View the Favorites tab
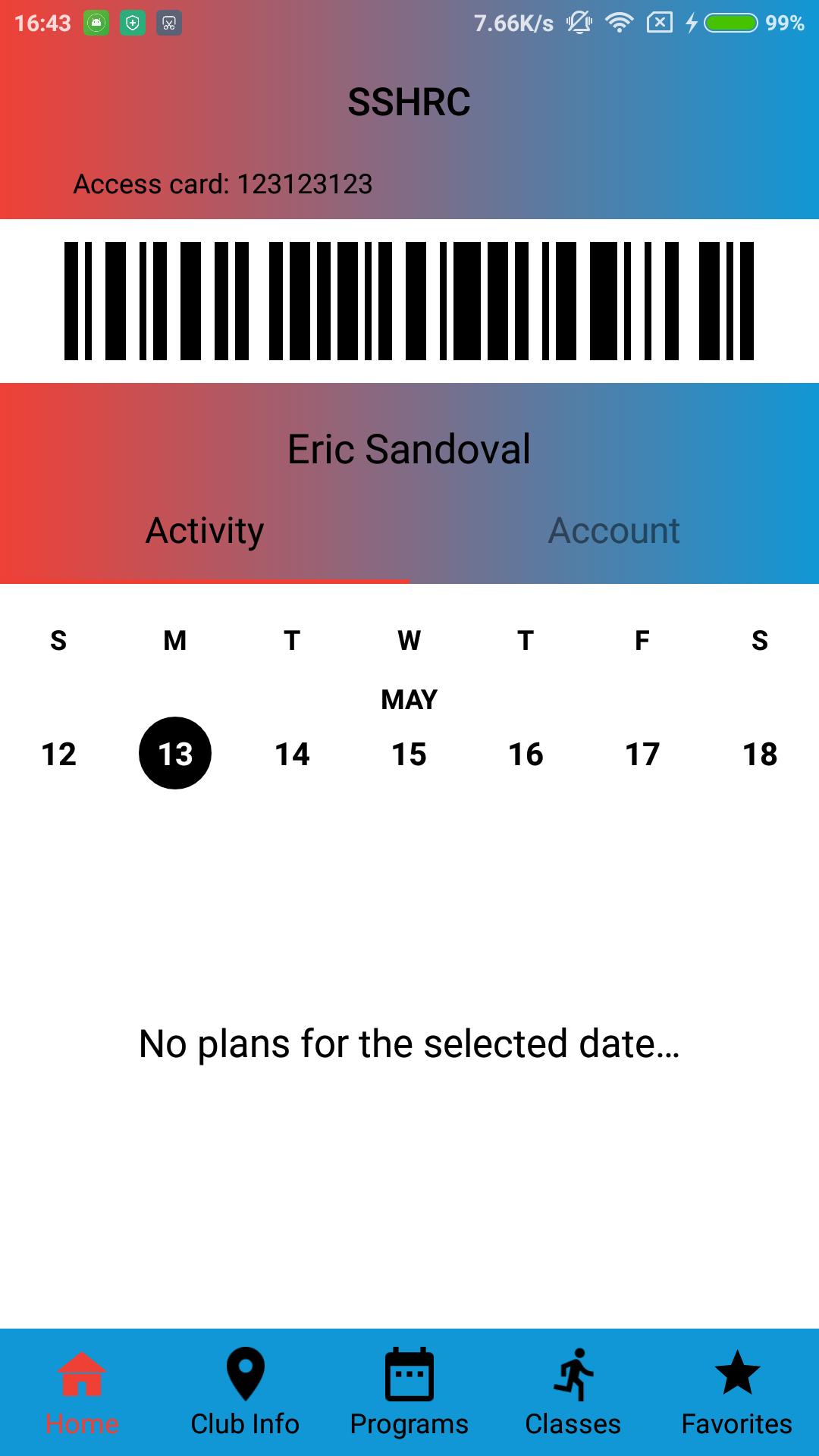The width and height of the screenshot is (819, 1456). pyautogui.click(x=736, y=1394)
